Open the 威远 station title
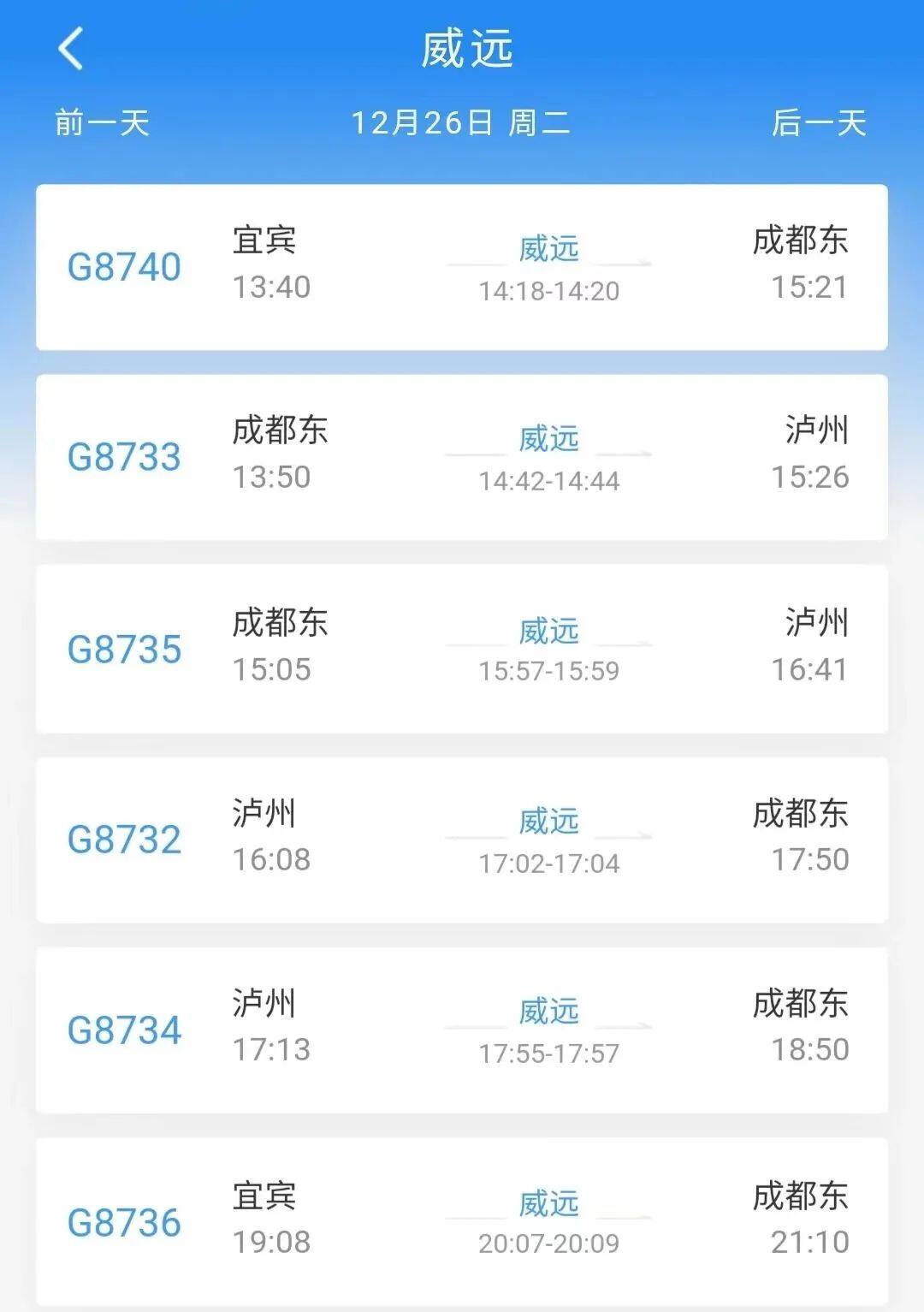This screenshot has height=1312, width=924. (x=462, y=47)
